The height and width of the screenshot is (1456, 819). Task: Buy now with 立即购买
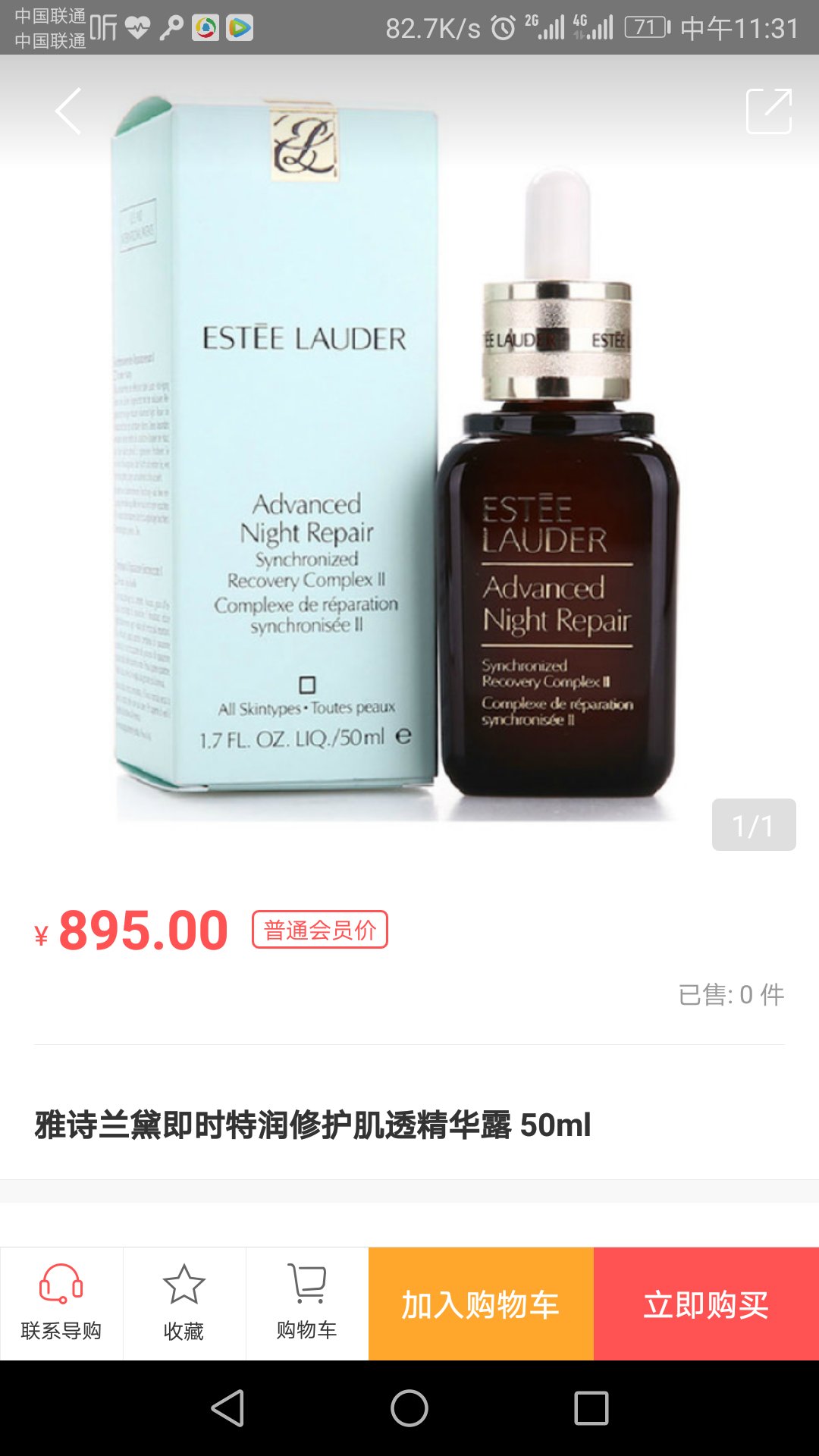pyautogui.click(x=706, y=1304)
